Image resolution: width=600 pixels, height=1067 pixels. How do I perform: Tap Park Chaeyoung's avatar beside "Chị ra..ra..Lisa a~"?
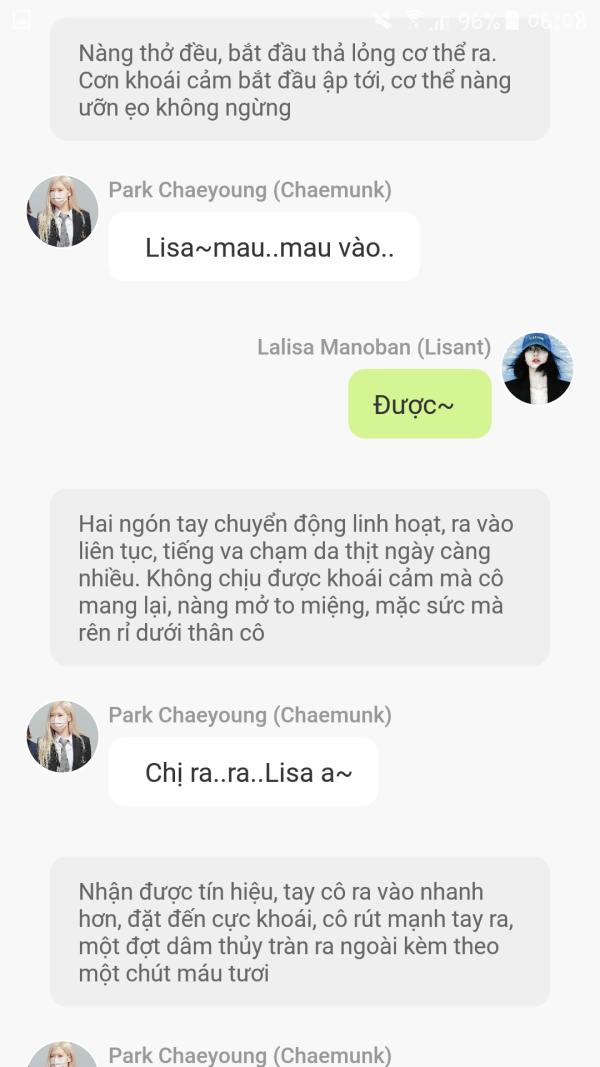63,737
